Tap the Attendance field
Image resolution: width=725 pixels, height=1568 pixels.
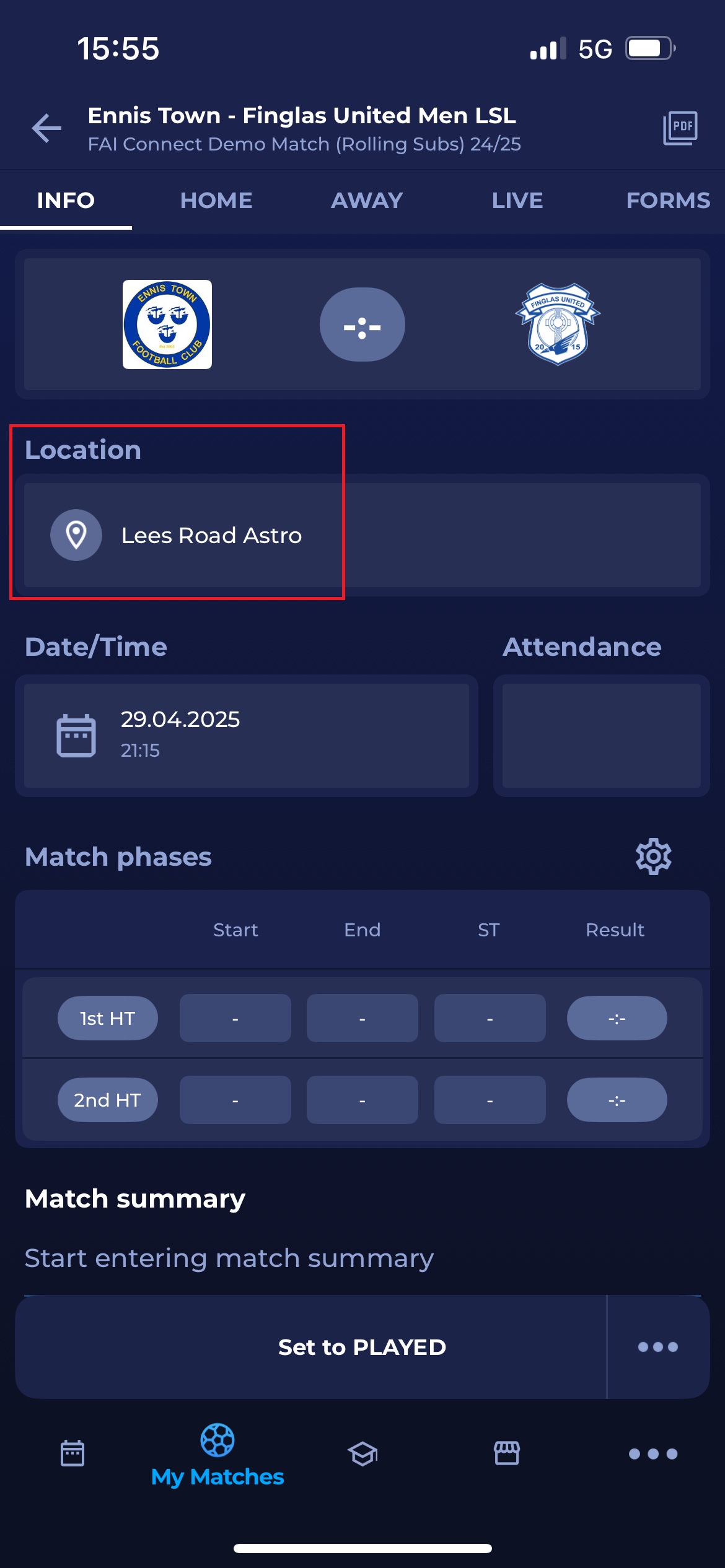click(x=601, y=735)
